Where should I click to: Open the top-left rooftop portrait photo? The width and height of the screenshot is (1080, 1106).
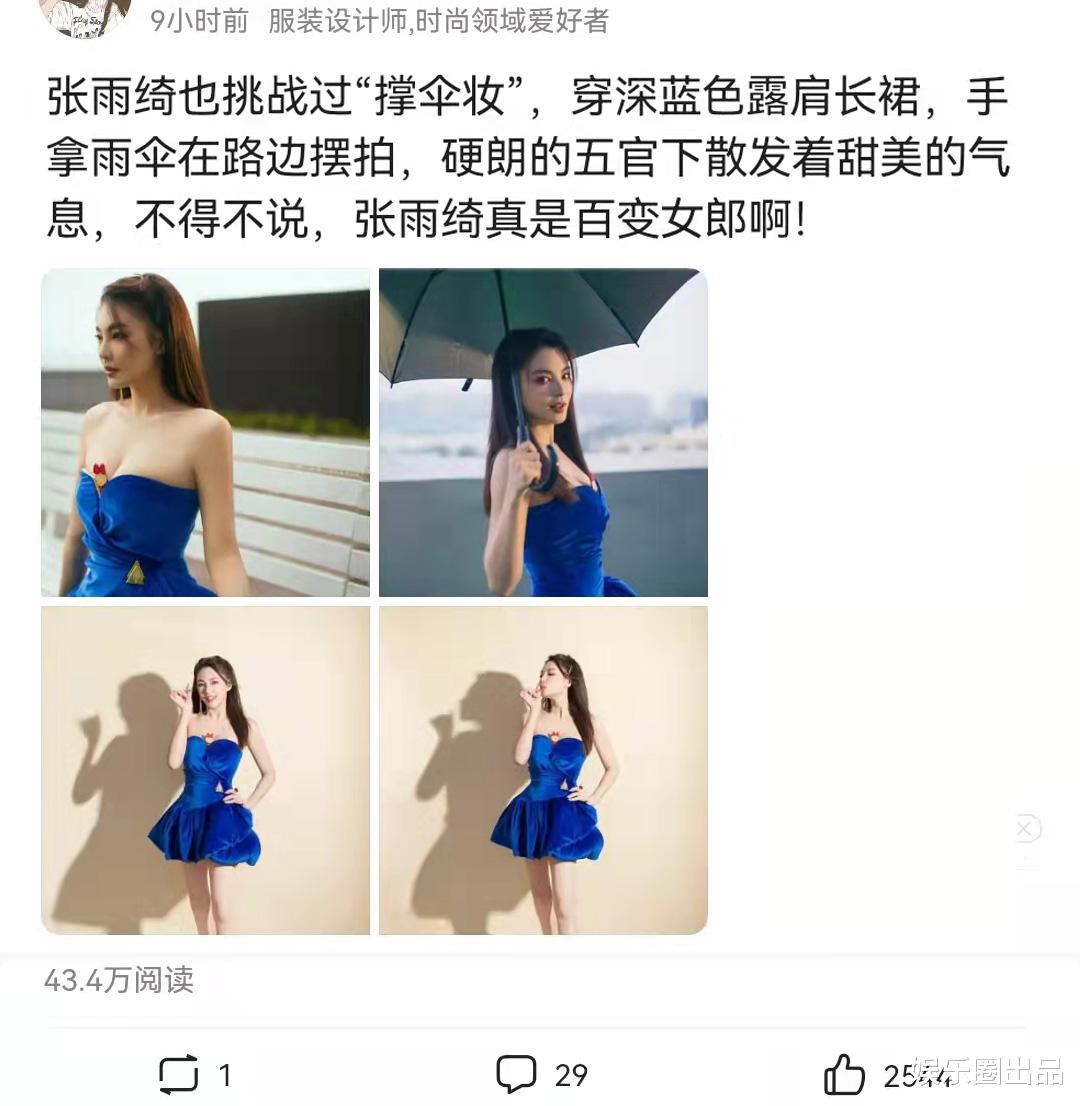coord(205,430)
